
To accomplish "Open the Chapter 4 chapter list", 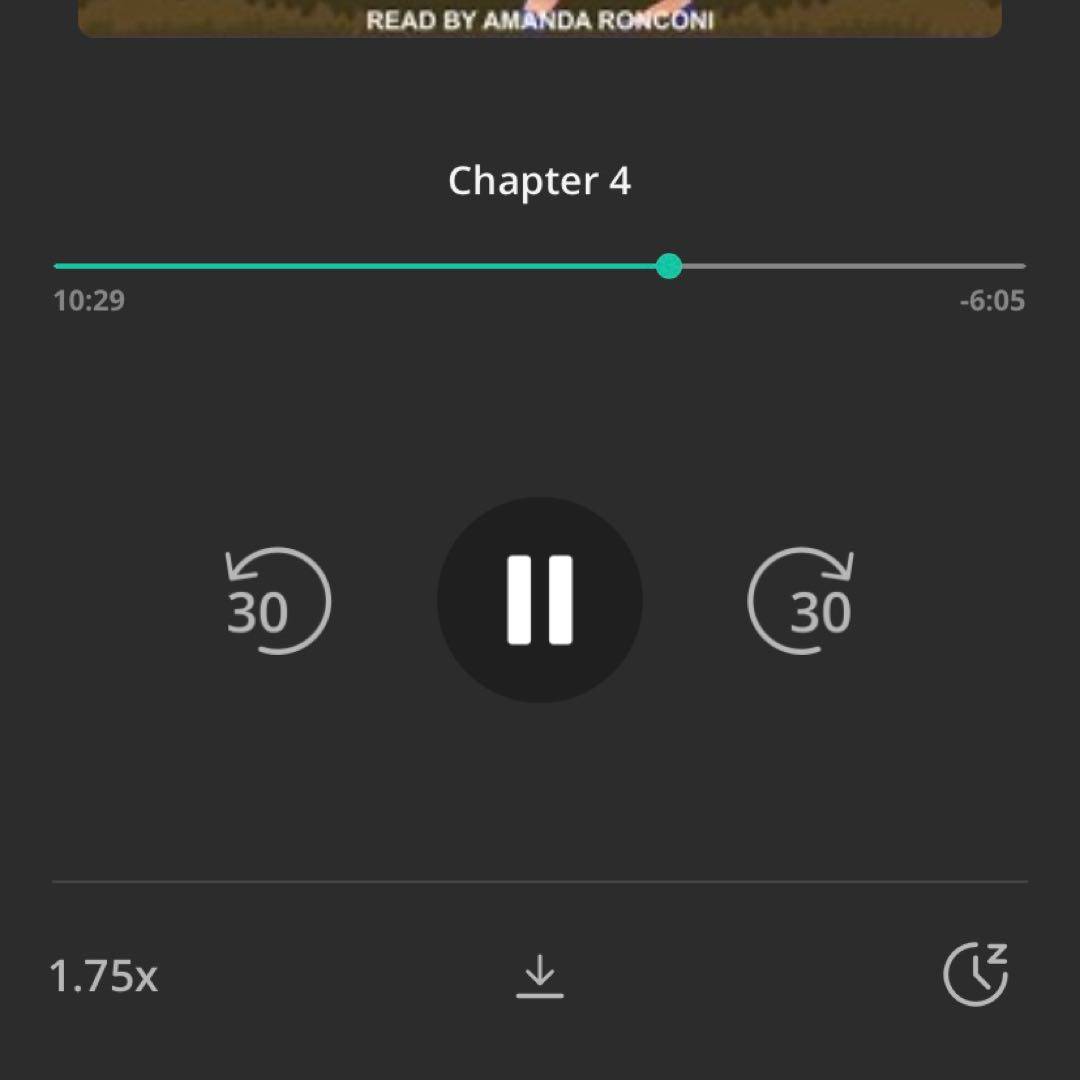I will coord(539,182).
